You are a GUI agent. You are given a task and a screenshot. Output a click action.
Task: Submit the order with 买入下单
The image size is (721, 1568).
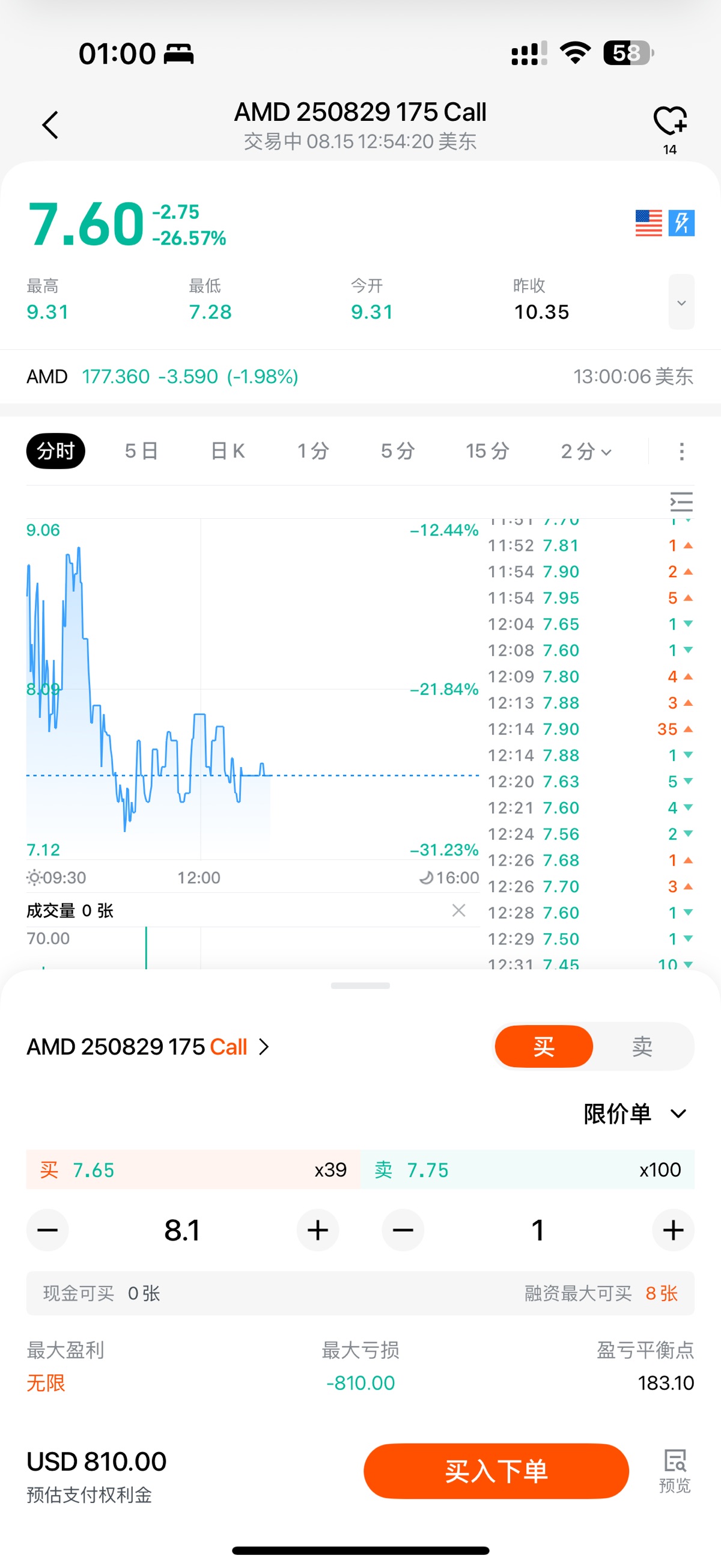tap(496, 1471)
